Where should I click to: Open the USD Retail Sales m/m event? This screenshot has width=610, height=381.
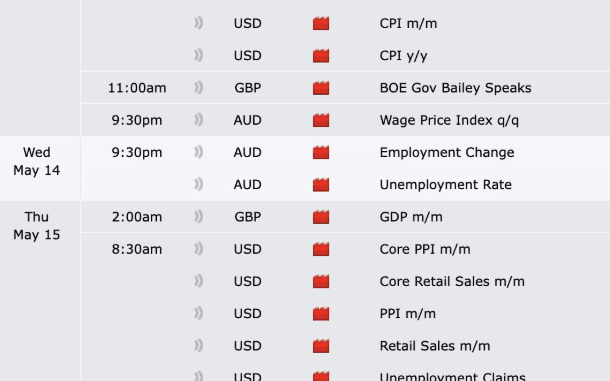[x=435, y=346]
